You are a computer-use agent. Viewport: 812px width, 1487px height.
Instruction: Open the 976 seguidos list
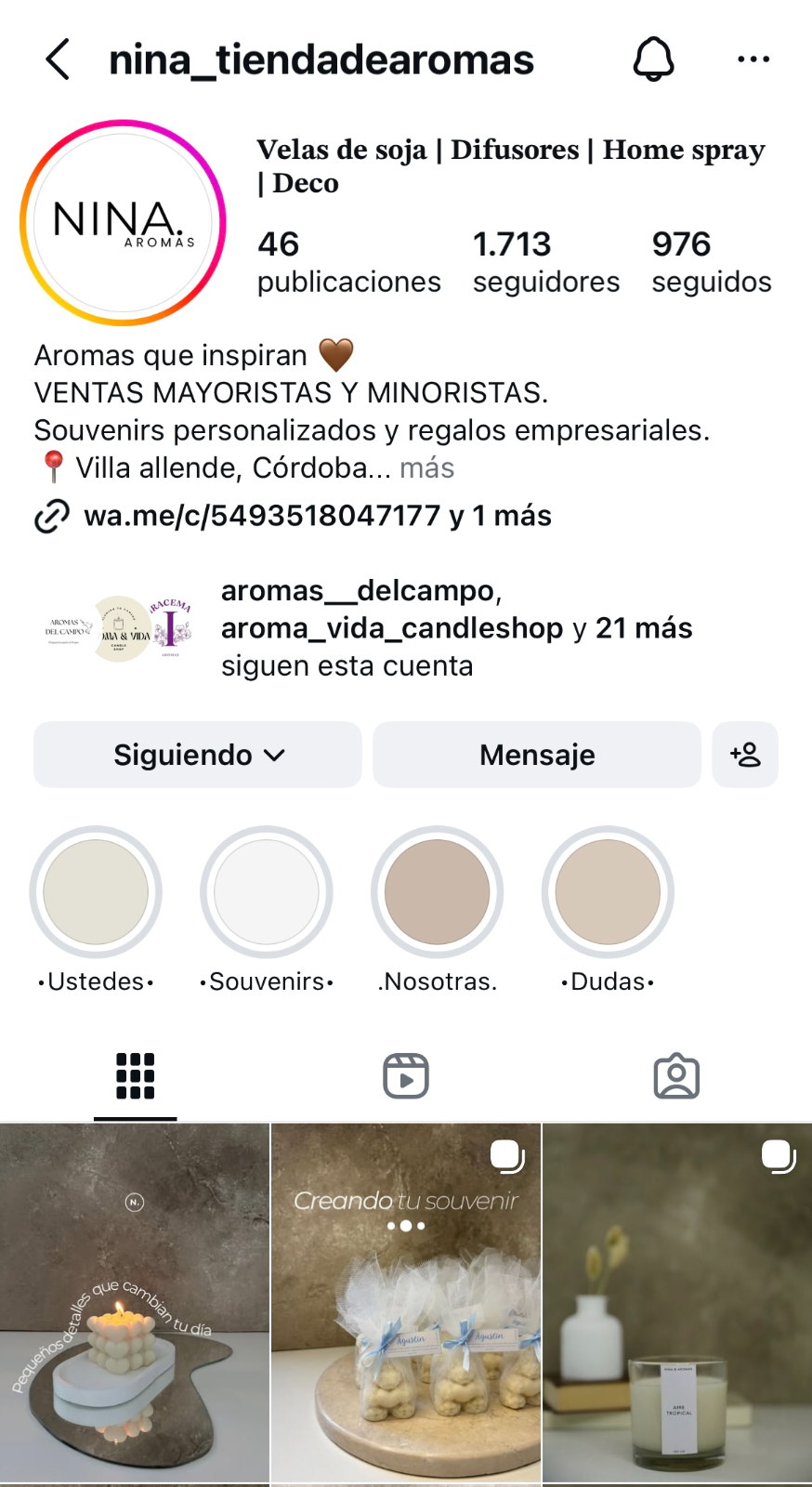pyautogui.click(x=711, y=262)
